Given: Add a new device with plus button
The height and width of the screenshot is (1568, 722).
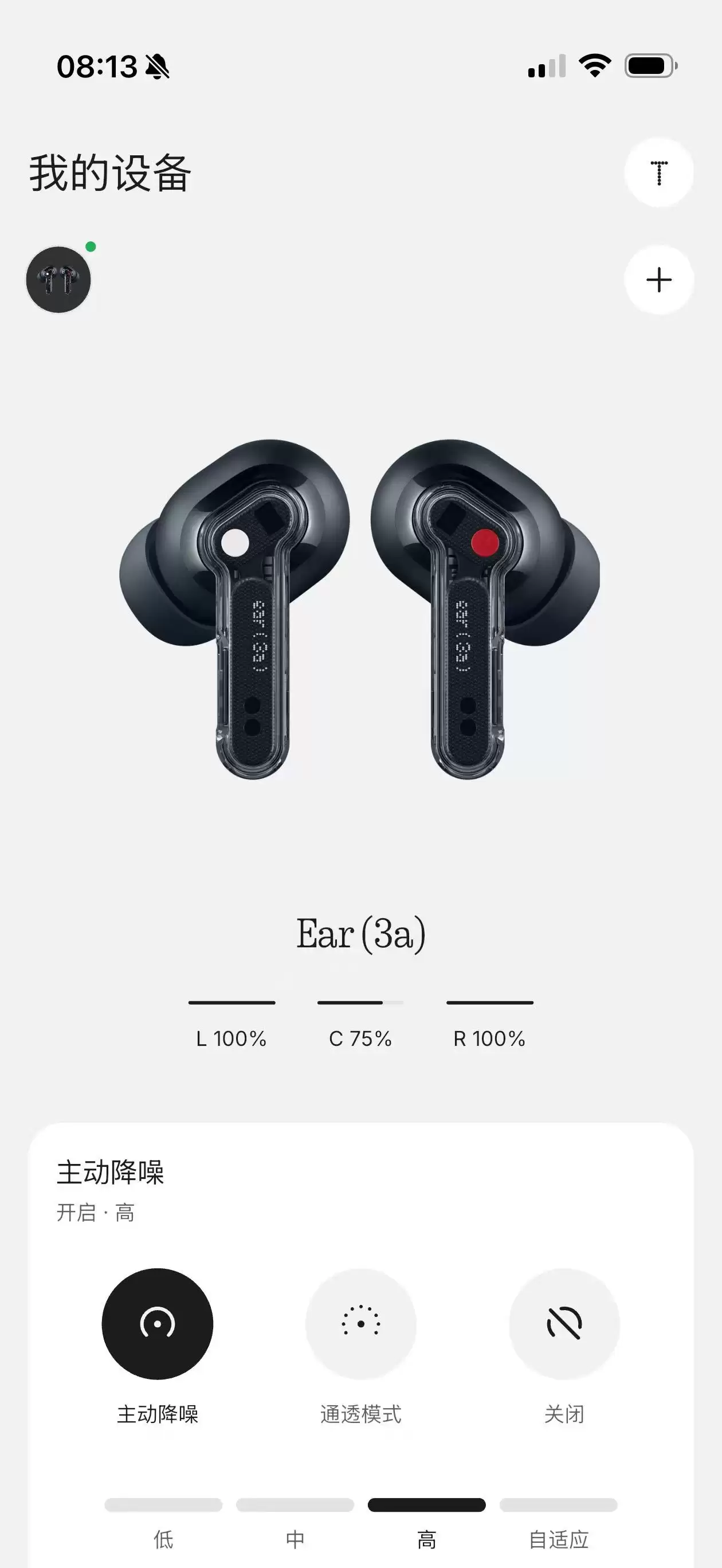Looking at the screenshot, I should click(x=659, y=280).
